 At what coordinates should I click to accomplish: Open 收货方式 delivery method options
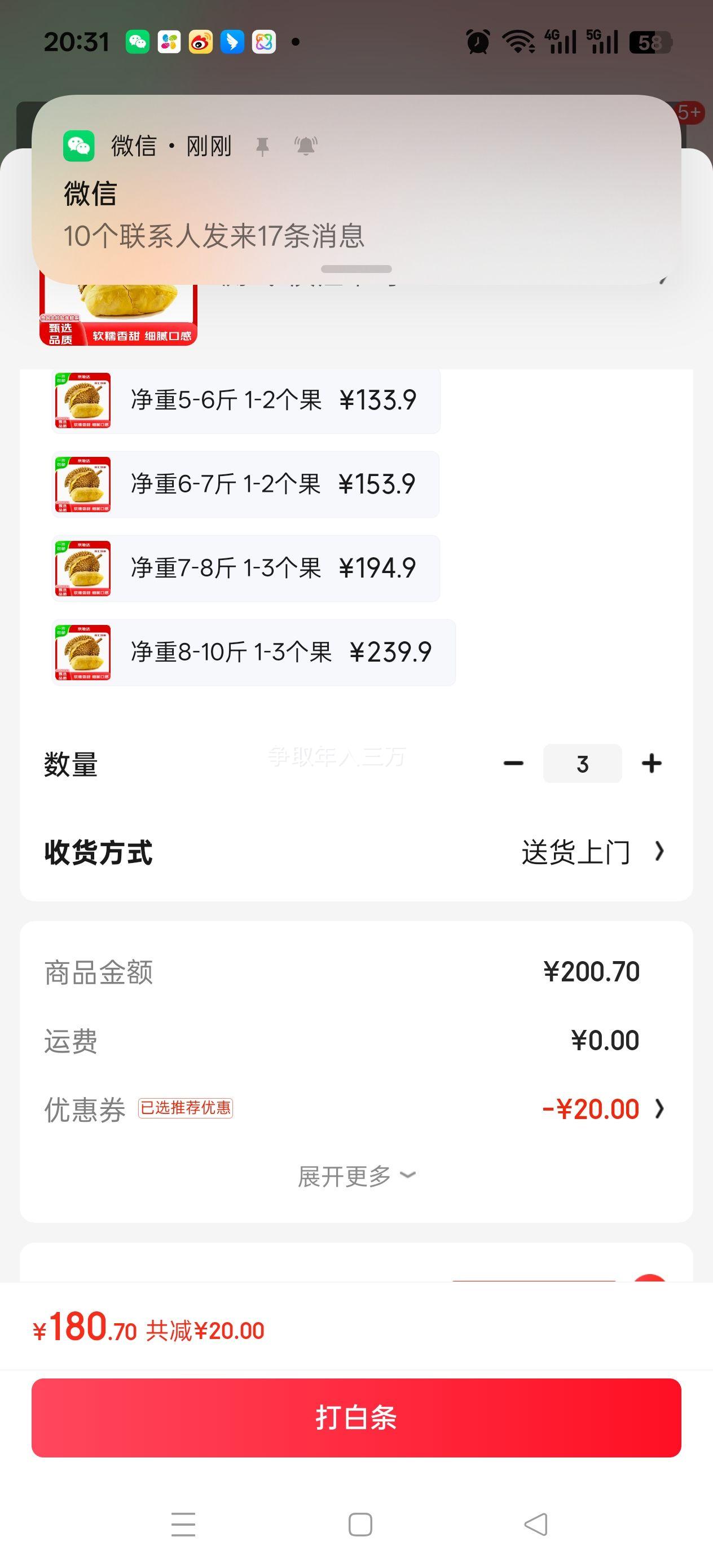[591, 852]
